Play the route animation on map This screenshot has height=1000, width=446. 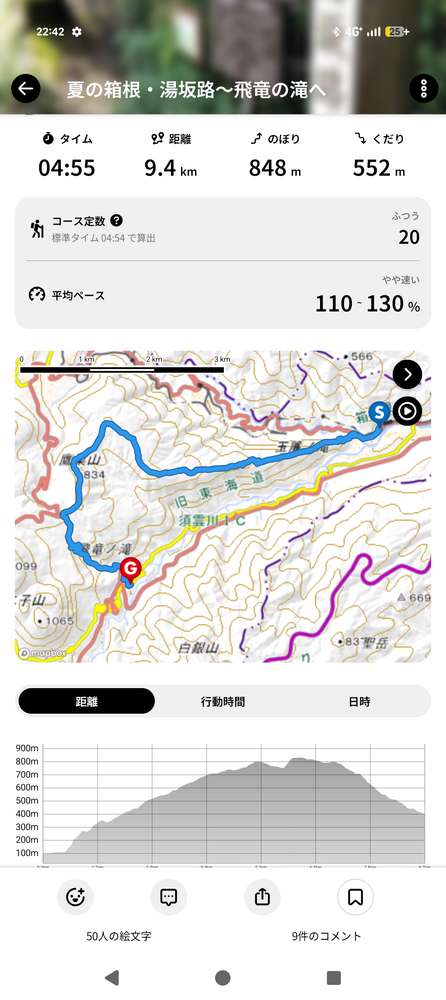(x=407, y=411)
